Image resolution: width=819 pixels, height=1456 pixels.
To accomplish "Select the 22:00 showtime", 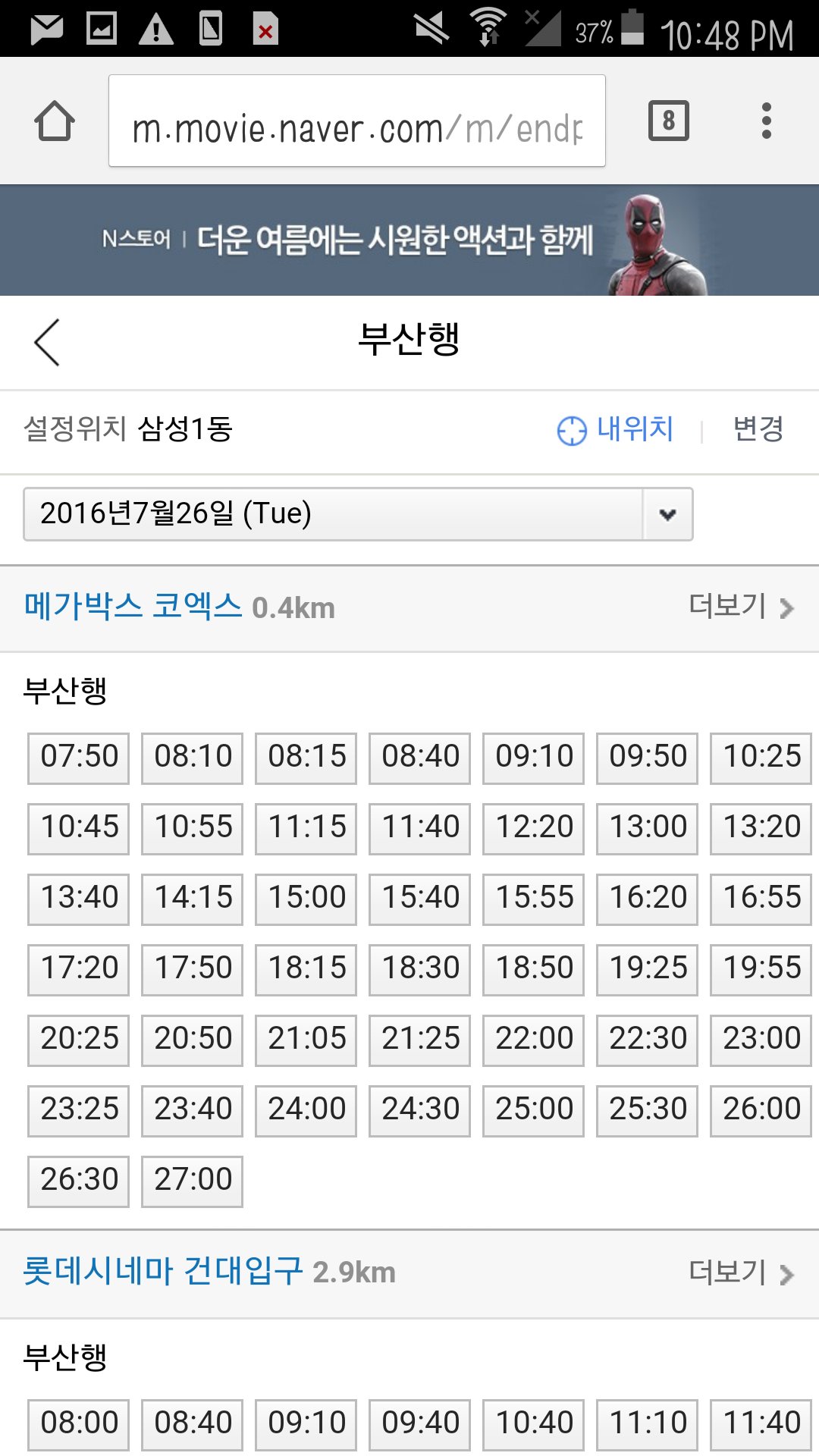I will coord(534,1040).
